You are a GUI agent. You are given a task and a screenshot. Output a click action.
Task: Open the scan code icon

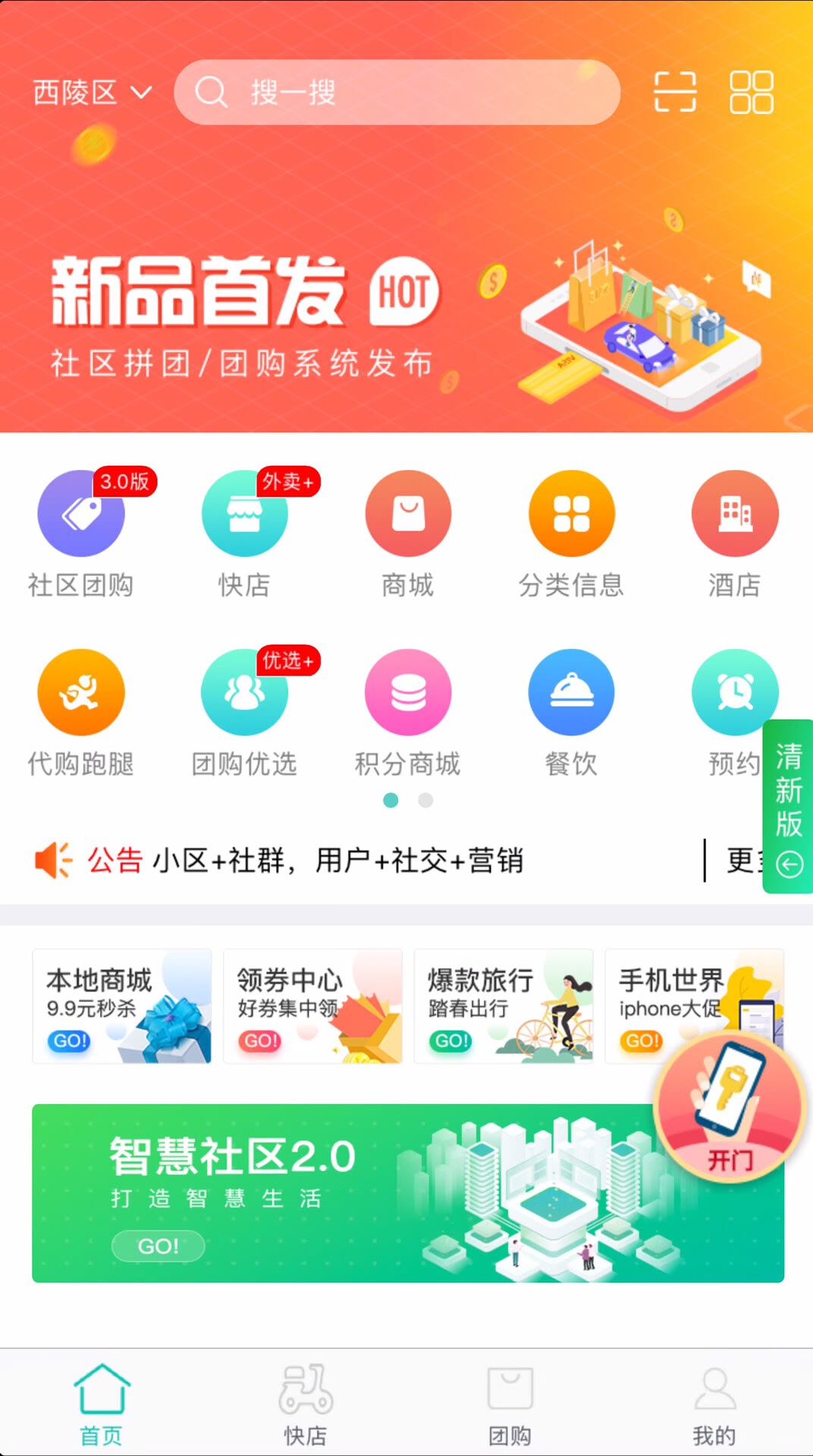[675, 93]
